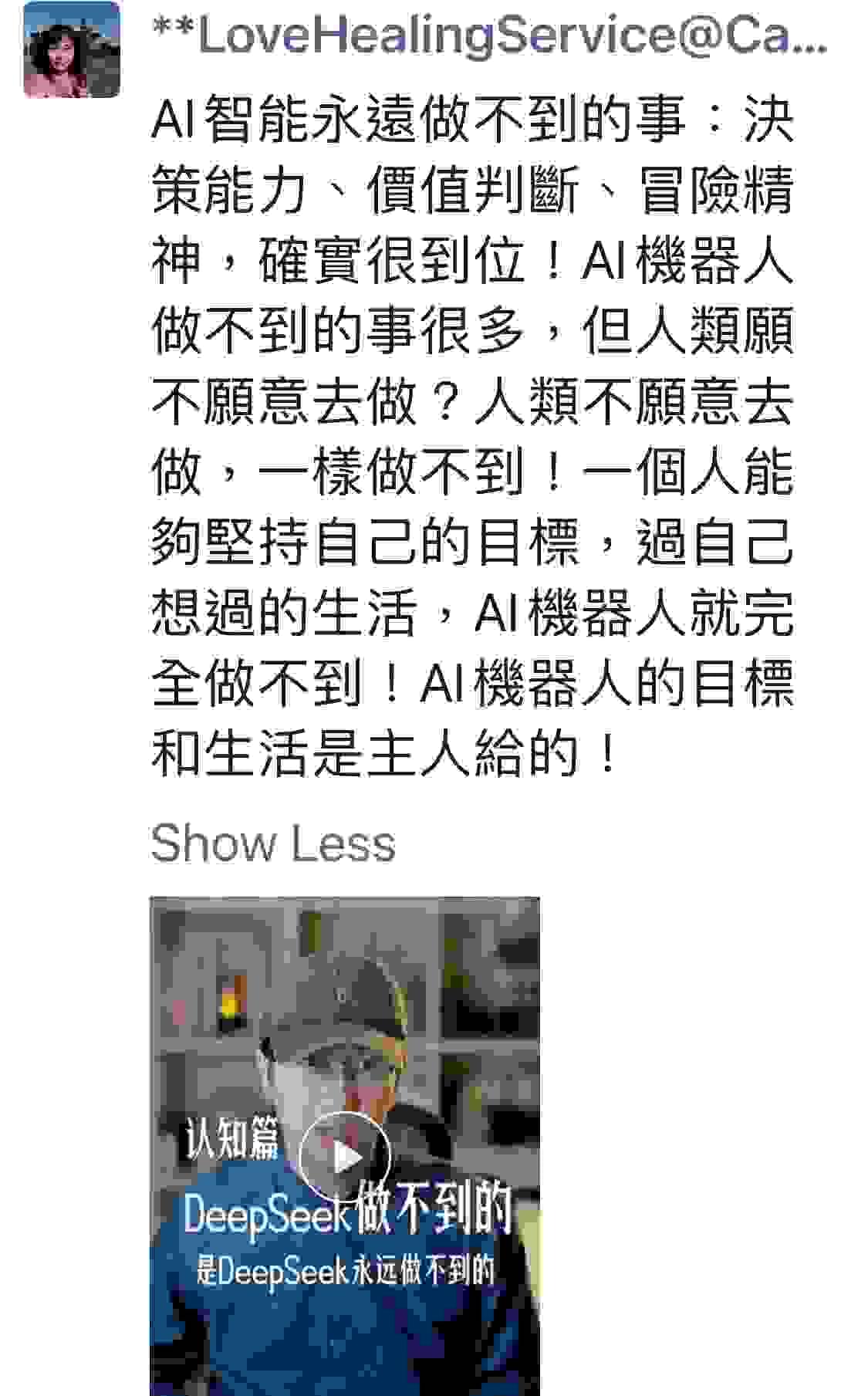Open the LoveHealingService profile avatar
This screenshot has height=1396, width=868.
(72, 49)
